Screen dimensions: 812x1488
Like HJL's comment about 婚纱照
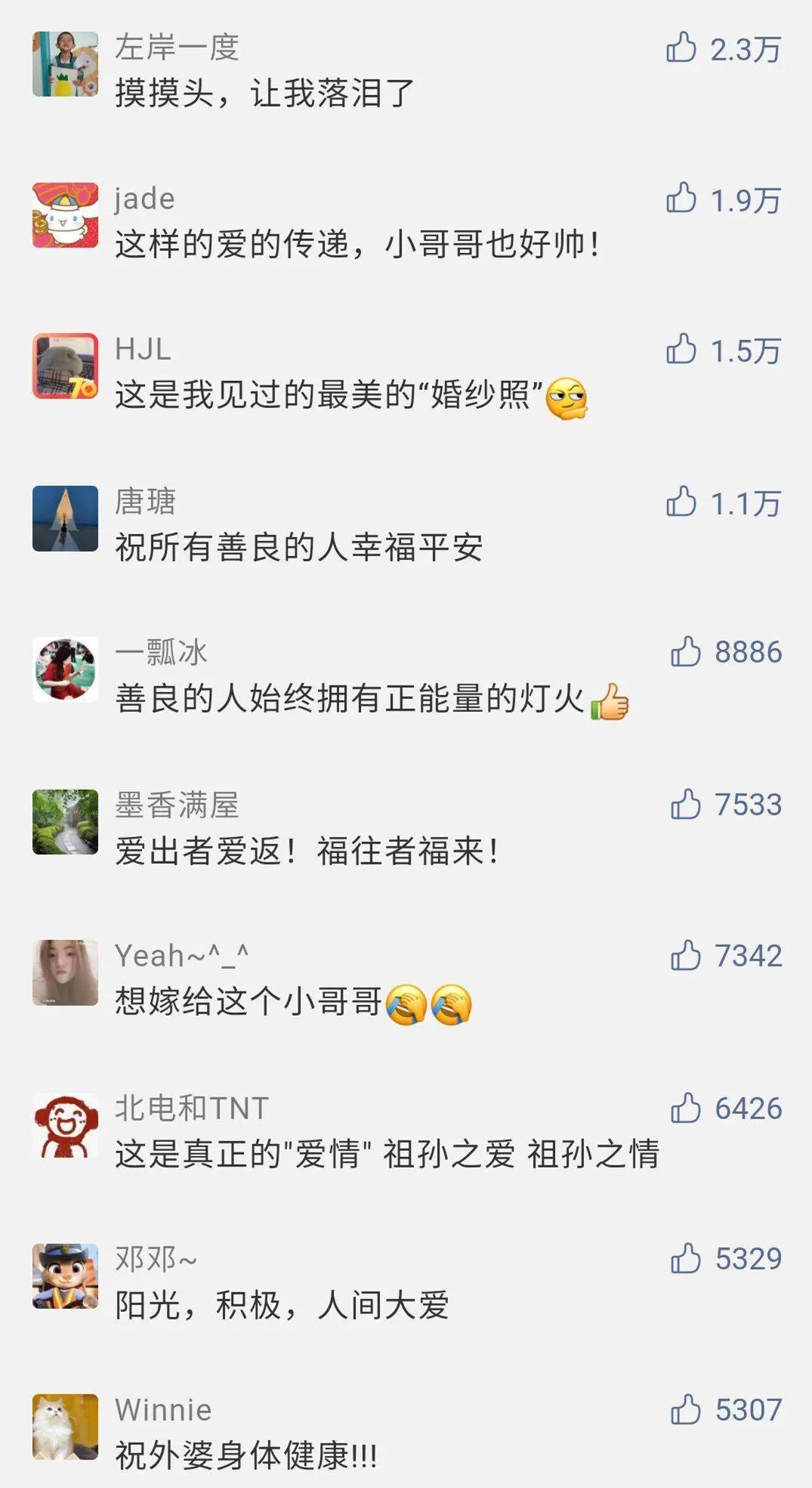pyautogui.click(x=681, y=350)
